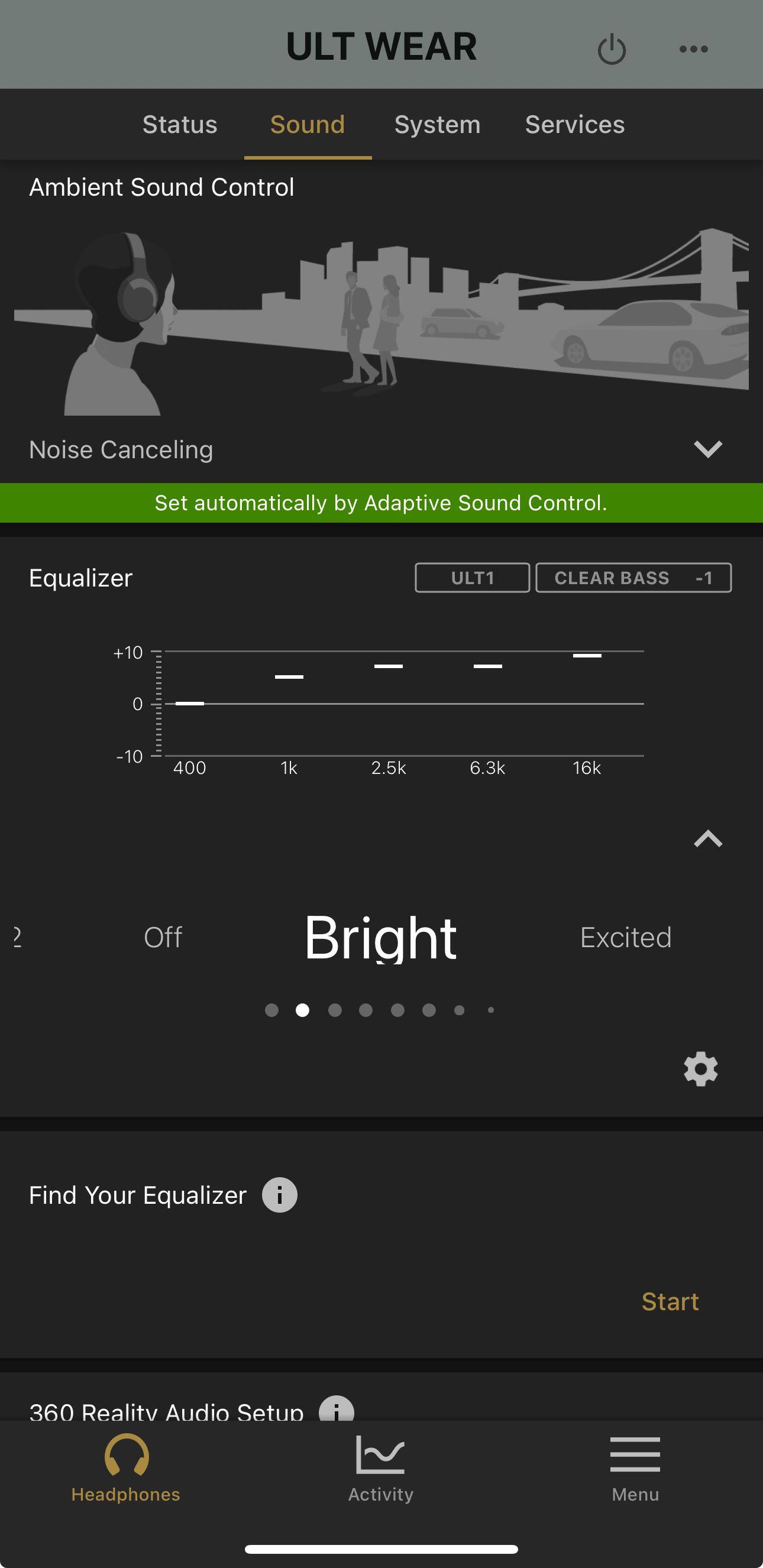Collapse the Equalizer section

tap(707, 839)
